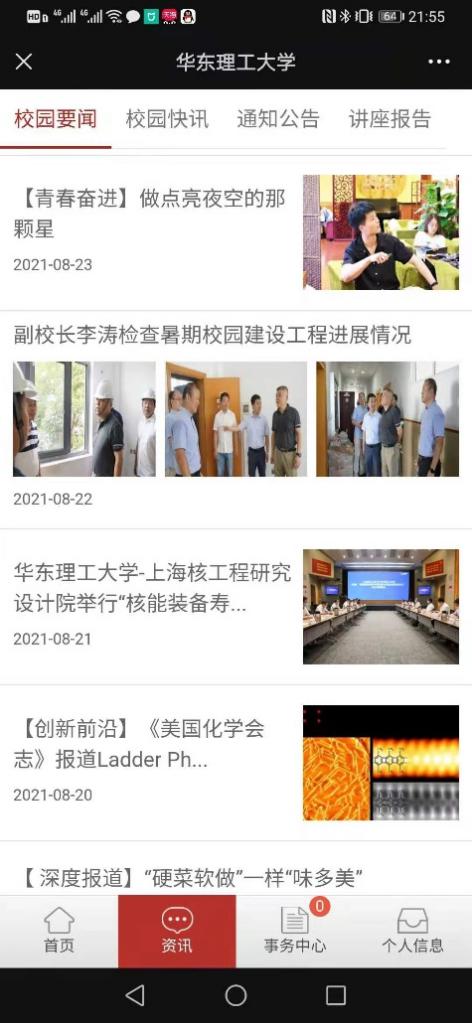Open the 事务中心 tab
This screenshot has height=1023, width=472.
click(x=295, y=931)
